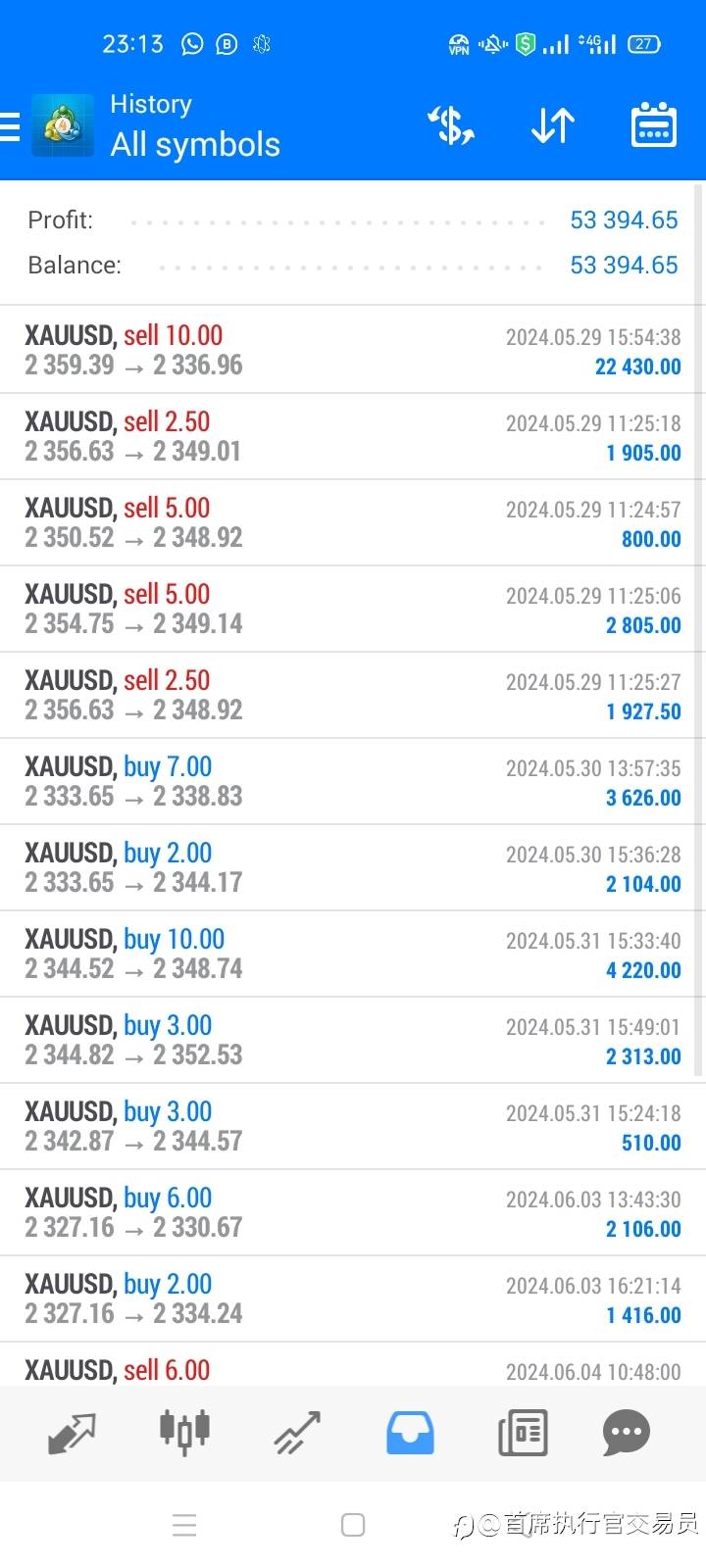The width and height of the screenshot is (706, 1568).
Task: Expand the buy 7.00 trade with 3 626.00 profit
Action: click(353, 781)
